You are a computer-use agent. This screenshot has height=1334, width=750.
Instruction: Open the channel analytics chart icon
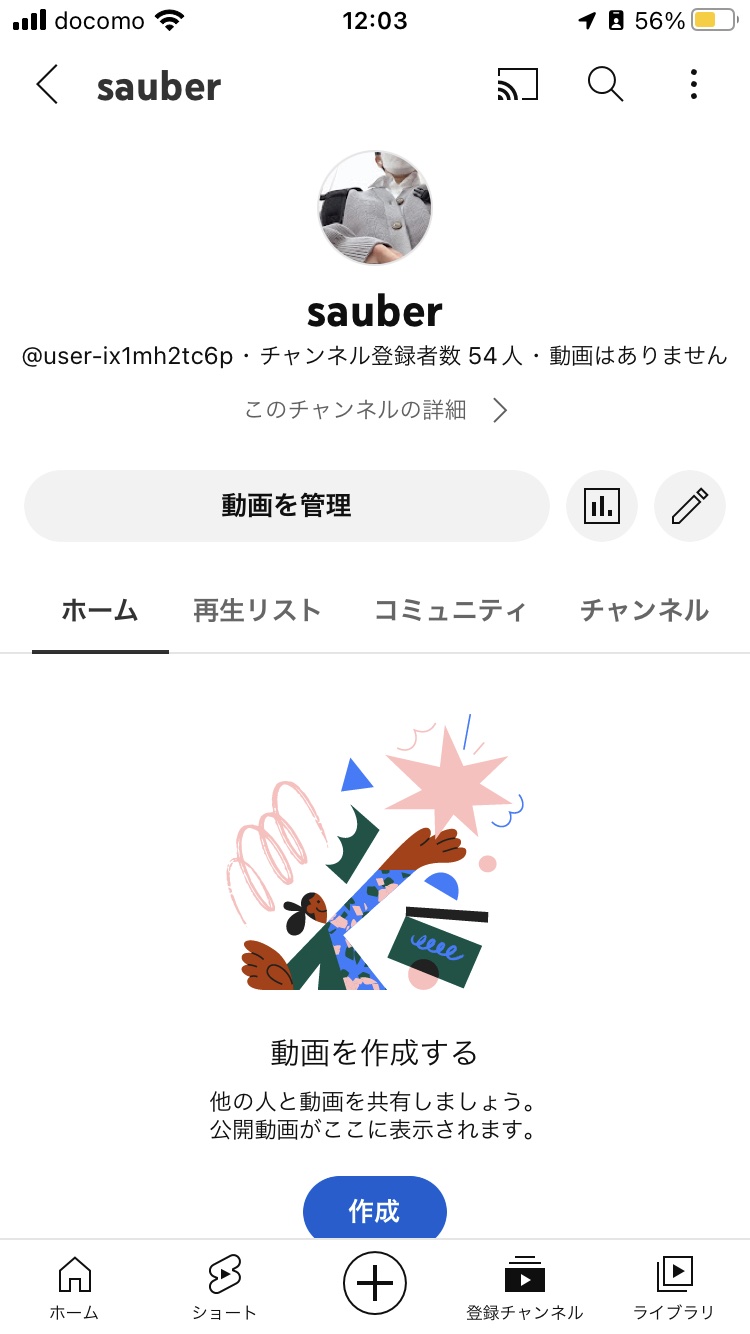(x=602, y=506)
